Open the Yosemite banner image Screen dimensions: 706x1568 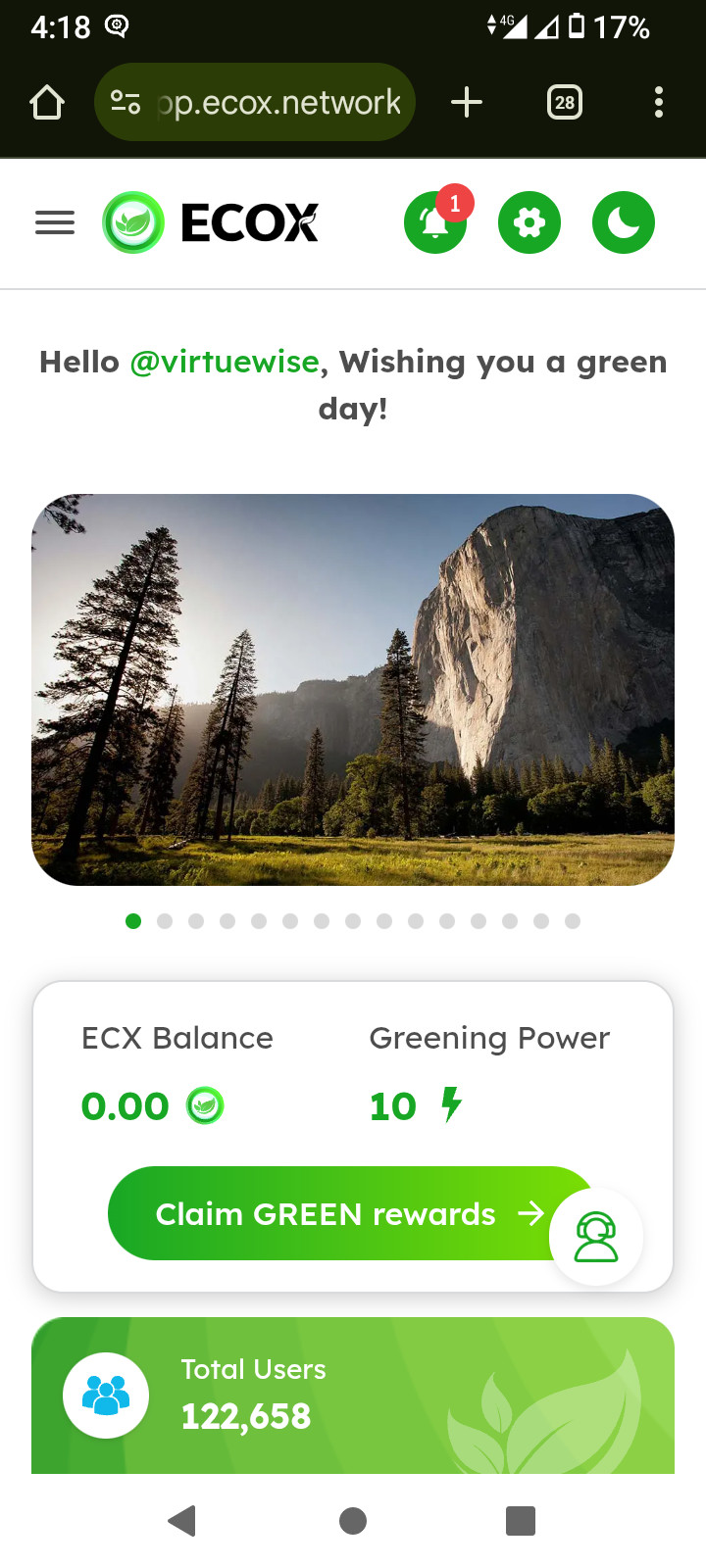point(353,689)
